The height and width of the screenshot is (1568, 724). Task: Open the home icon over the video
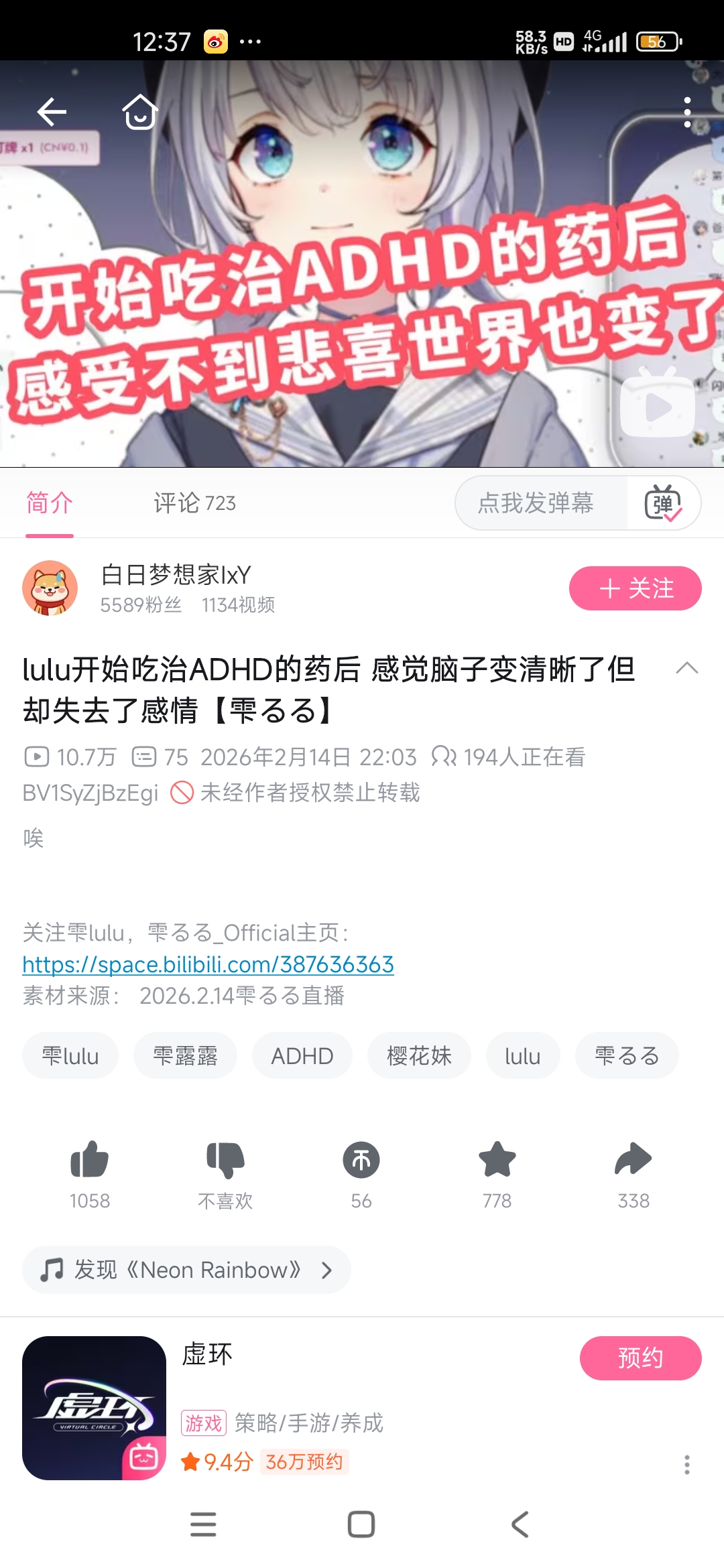(139, 112)
